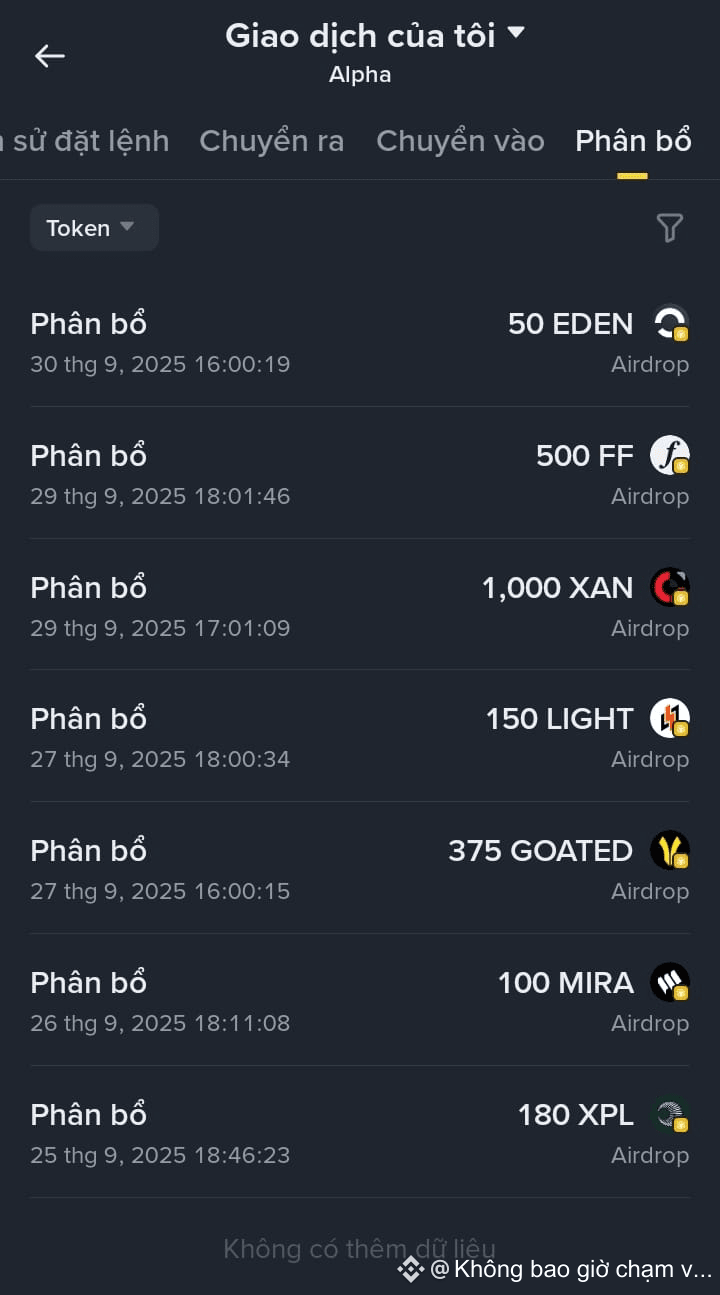The height and width of the screenshot is (1295, 720).
Task: Go back with the arrow icon
Action: click(49, 56)
